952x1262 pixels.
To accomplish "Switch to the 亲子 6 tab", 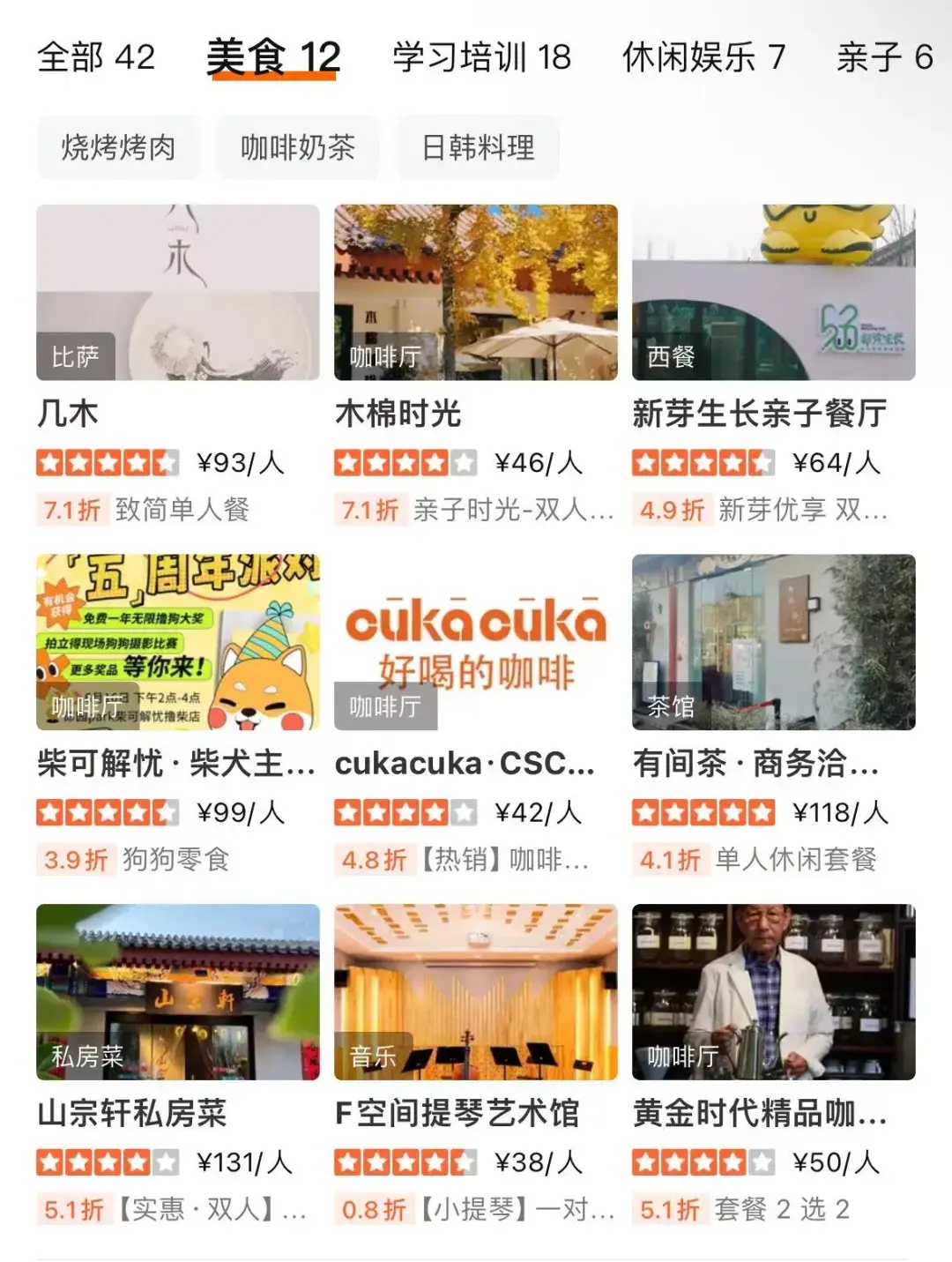I will pos(883,57).
